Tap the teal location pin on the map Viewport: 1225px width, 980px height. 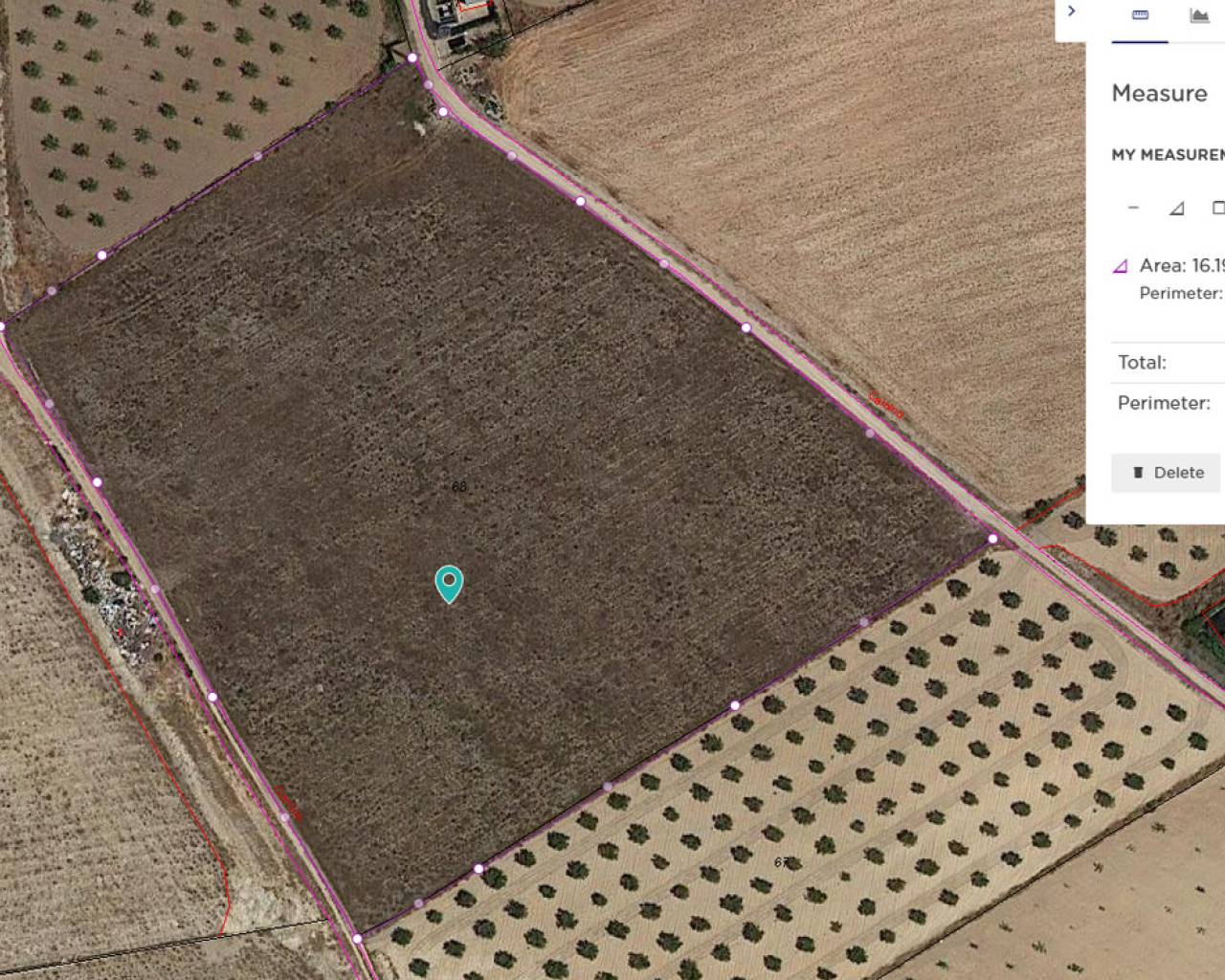coord(449,582)
